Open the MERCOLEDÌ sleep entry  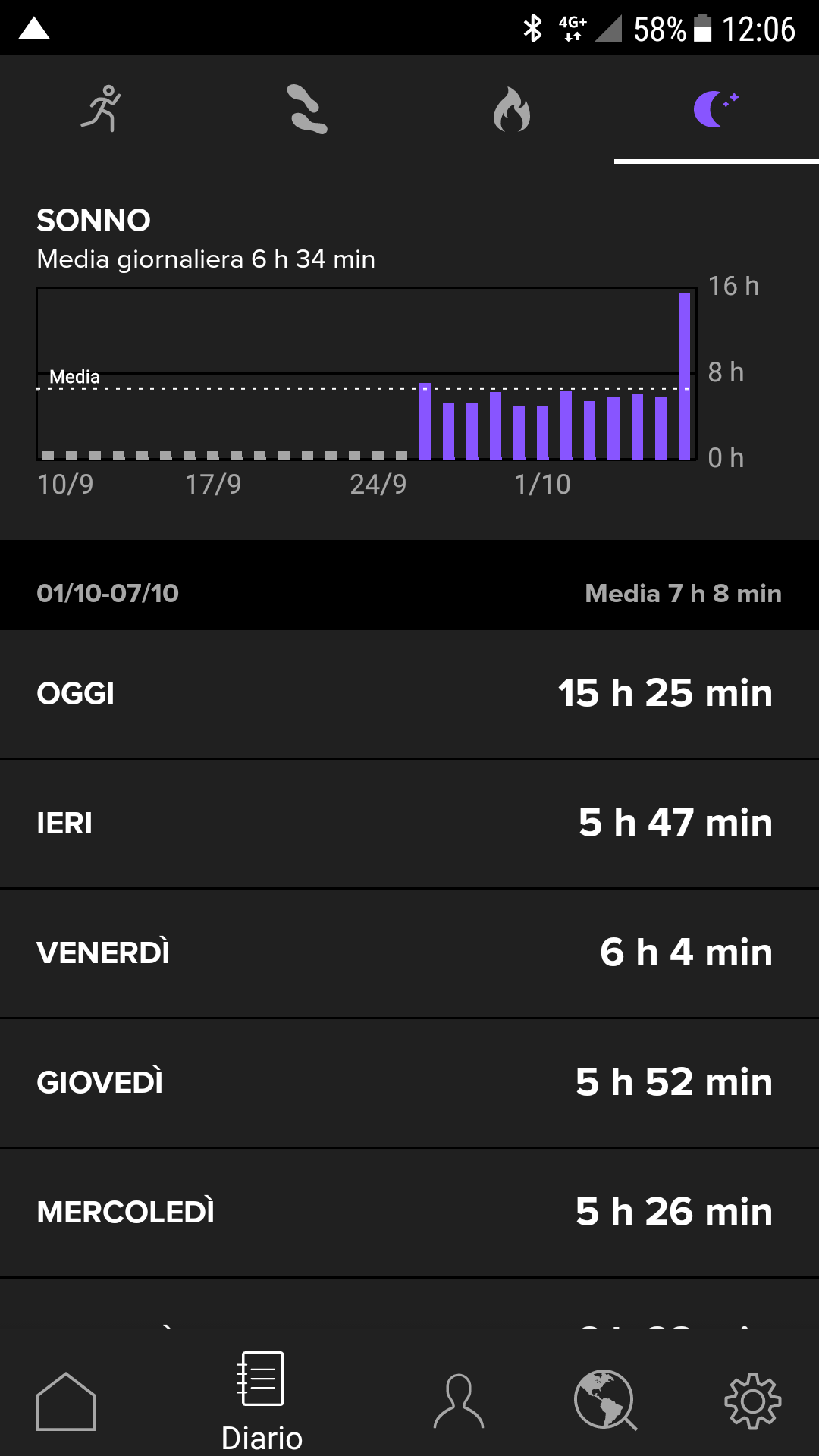pos(409,1213)
